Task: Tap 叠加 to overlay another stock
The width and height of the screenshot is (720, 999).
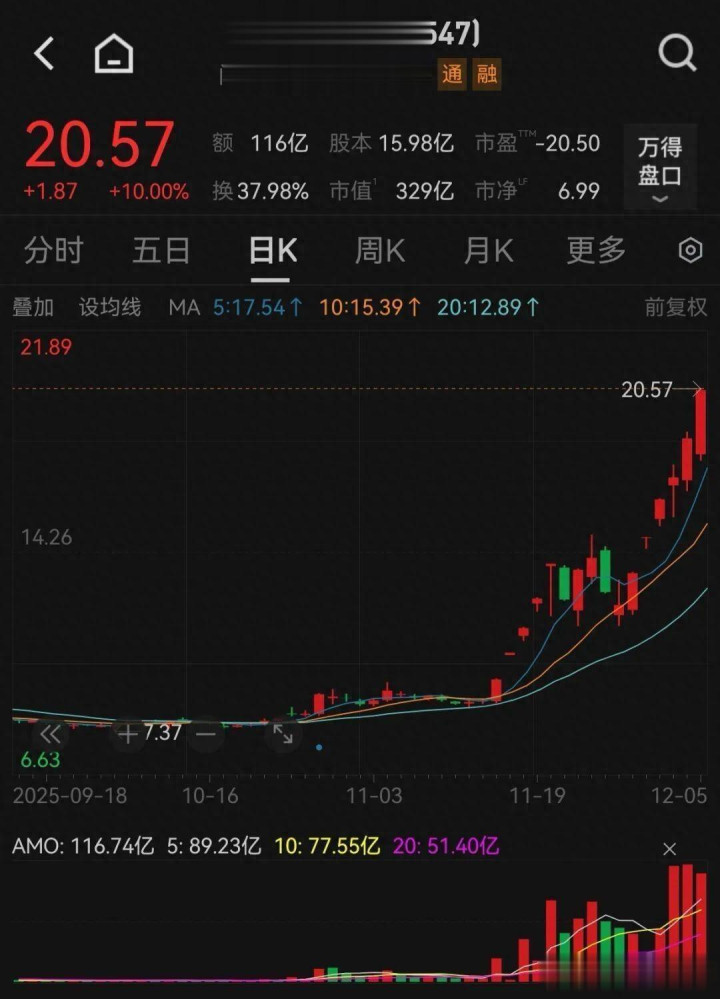Action: pyautogui.click(x=33, y=307)
